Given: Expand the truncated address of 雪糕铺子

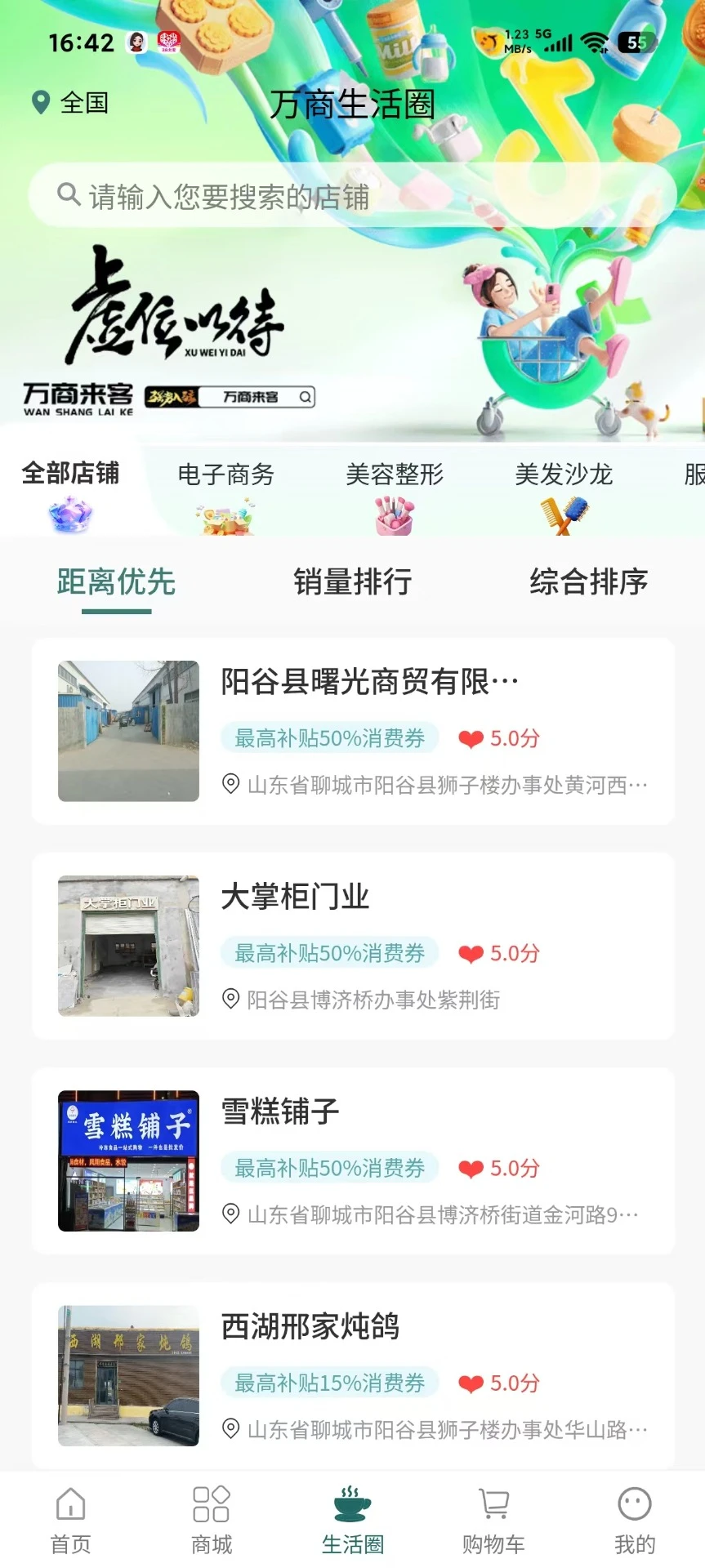Looking at the screenshot, I should (434, 1214).
